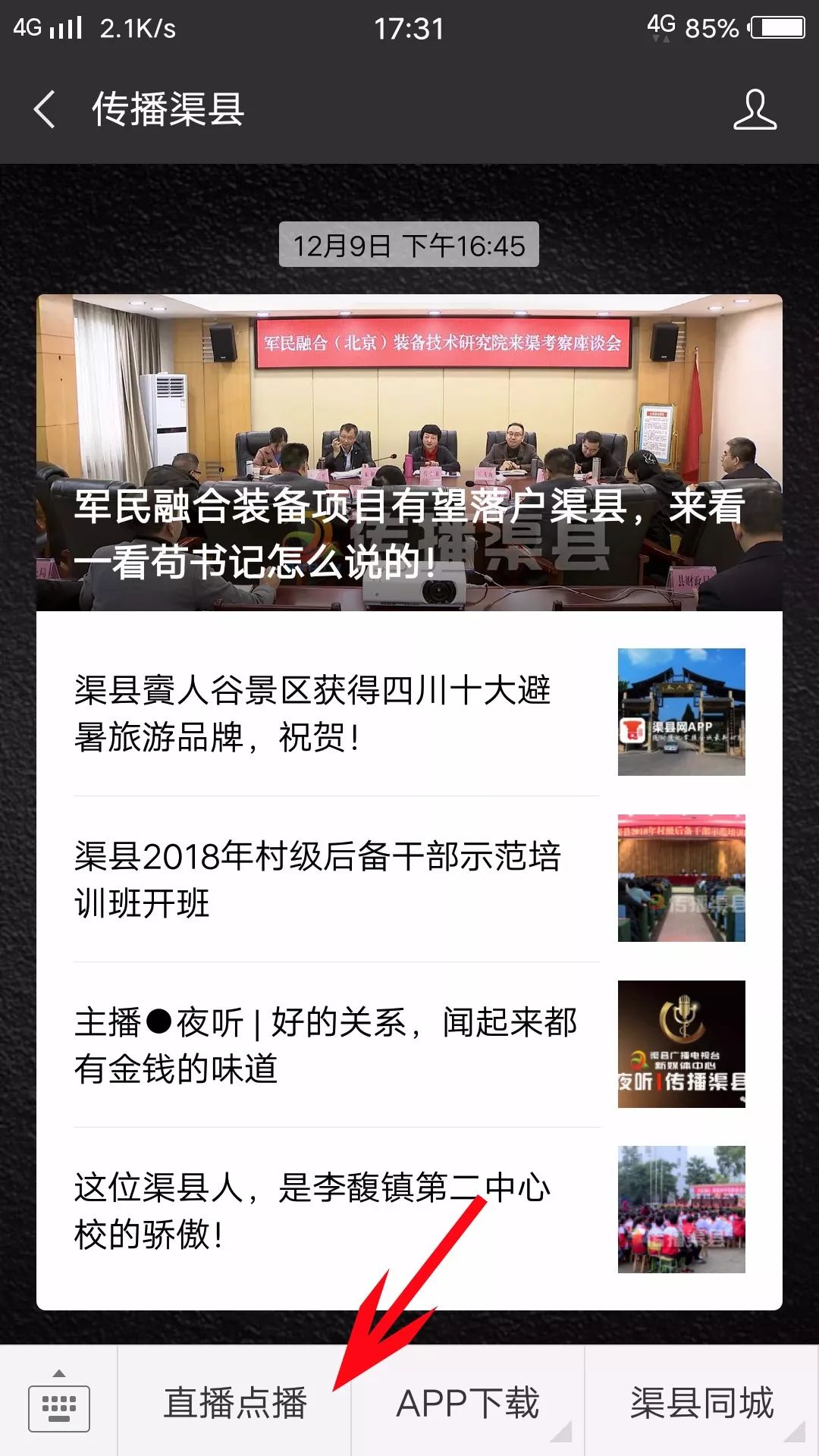Open the account profile icon

(x=755, y=110)
